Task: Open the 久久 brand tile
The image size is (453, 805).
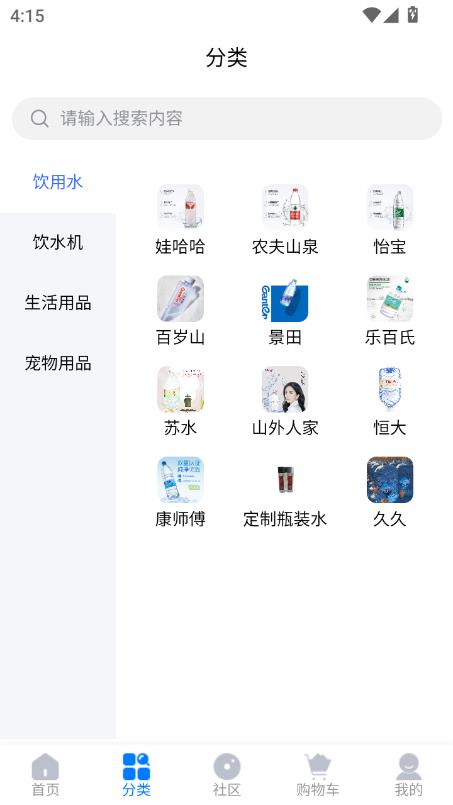Action: (x=390, y=492)
